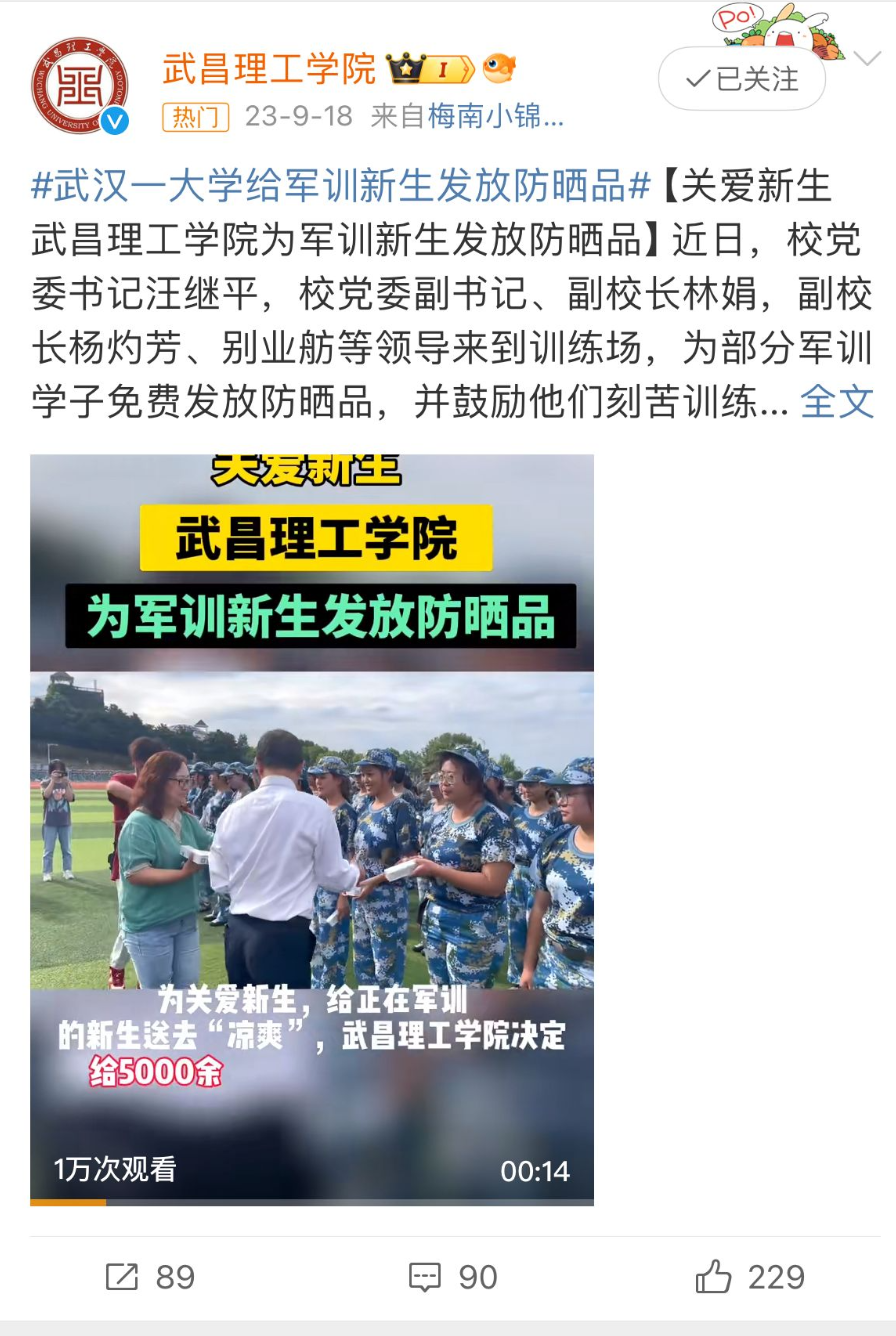Open hashtag #武汉一大学给军训新生发放防晒品#
This screenshot has height=1336, width=896.
[342, 186]
